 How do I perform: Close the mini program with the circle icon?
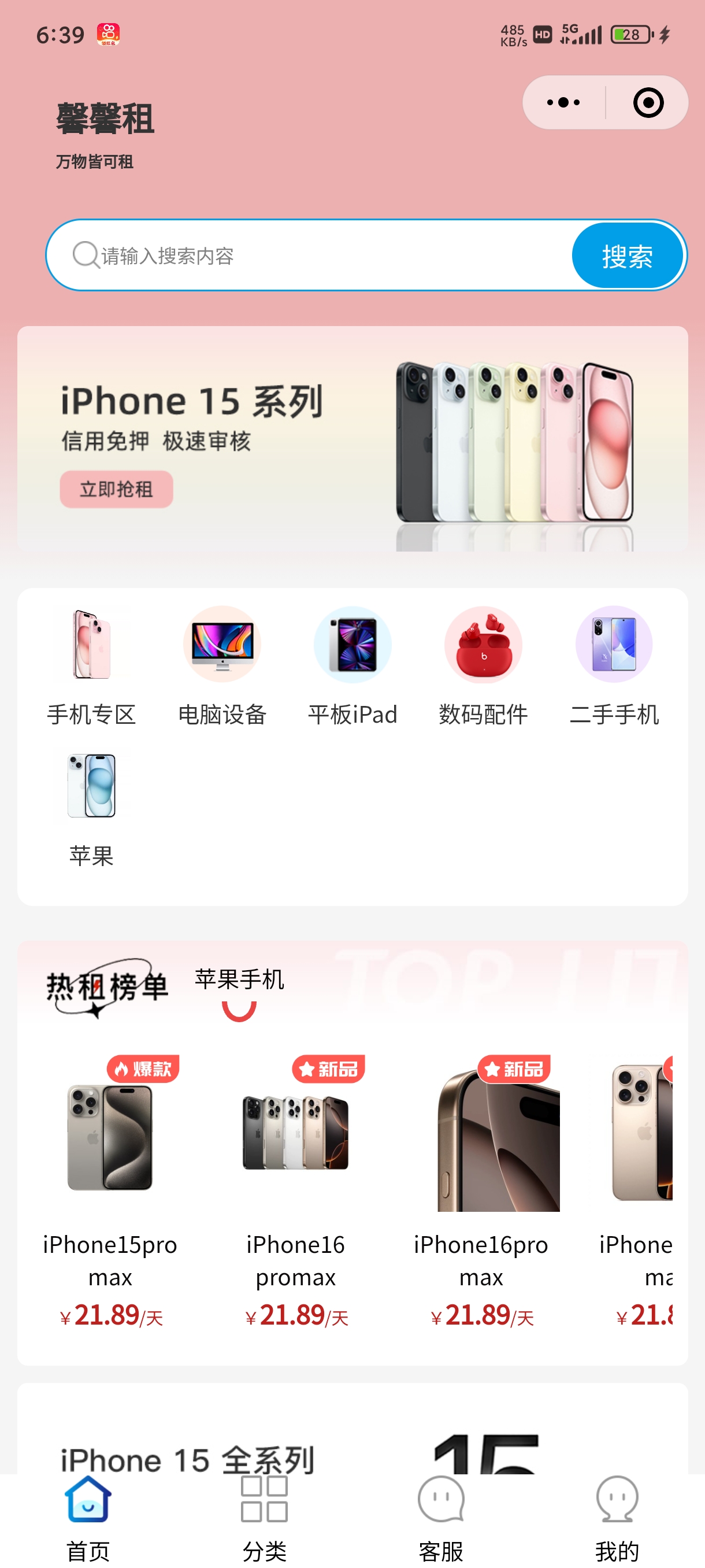point(648,102)
